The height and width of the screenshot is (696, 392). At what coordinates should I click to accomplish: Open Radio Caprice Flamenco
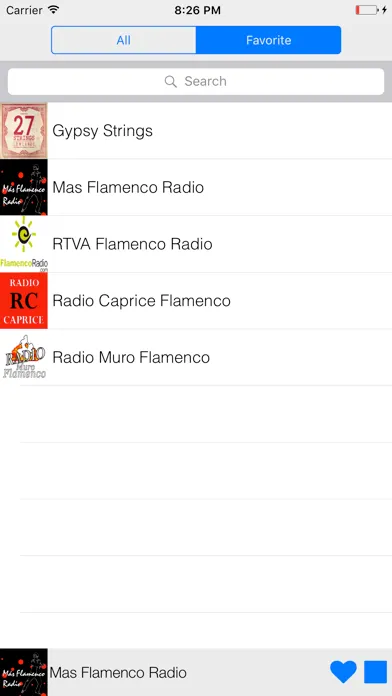pyautogui.click(x=196, y=301)
